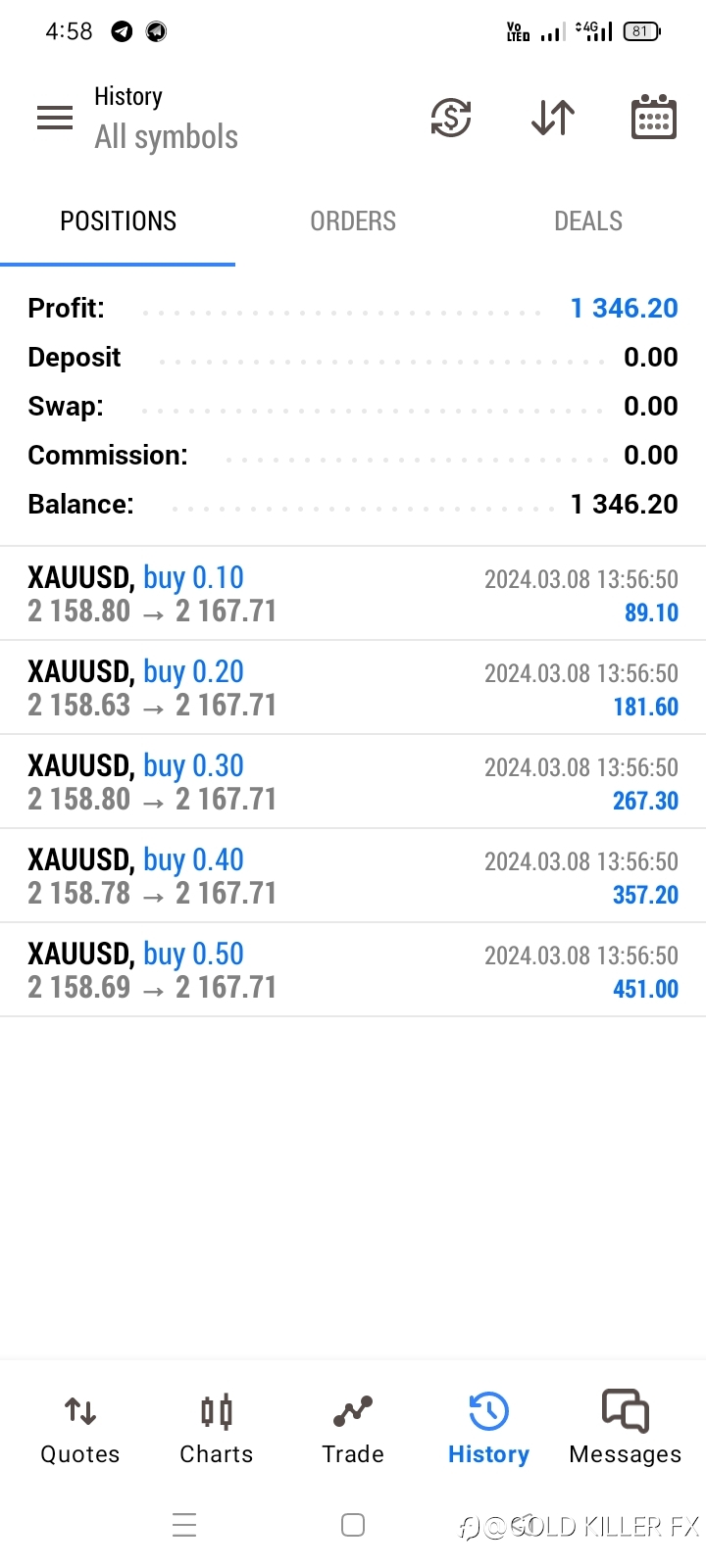Open the calendar date range picker
This screenshot has width=706, height=1568.
pyautogui.click(x=653, y=118)
